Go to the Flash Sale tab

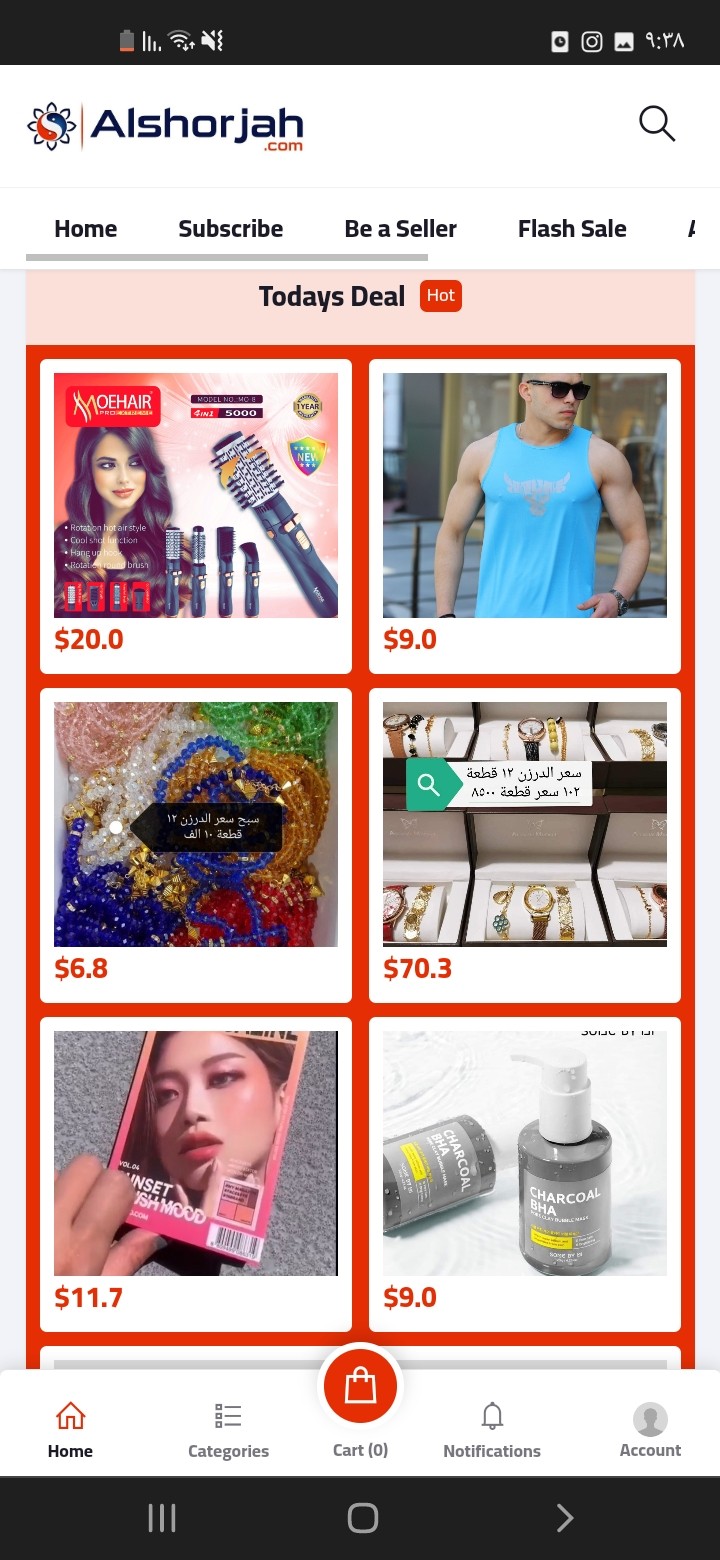[572, 229]
